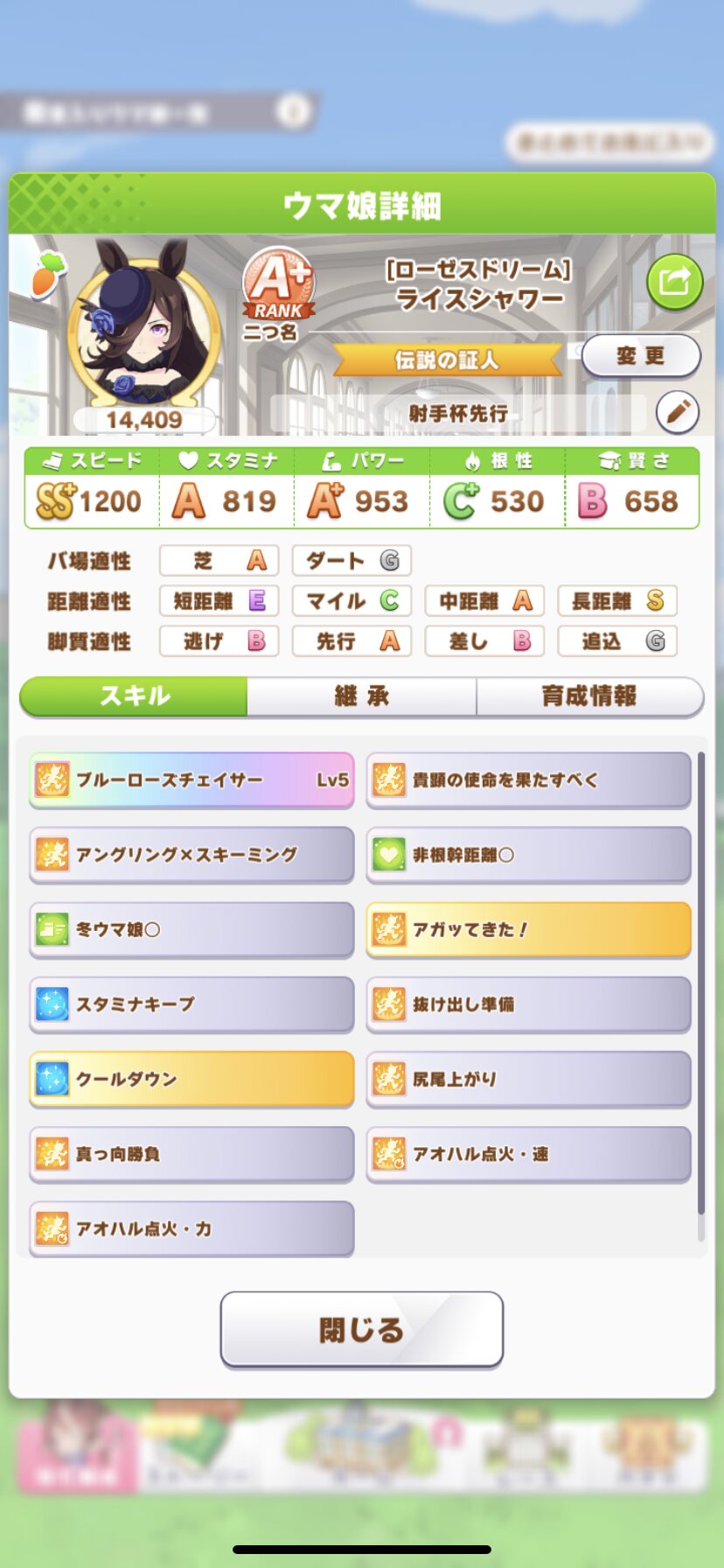The height and width of the screenshot is (1568, 724).
Task: Tap the 変更 button
Action: pyautogui.click(x=641, y=356)
